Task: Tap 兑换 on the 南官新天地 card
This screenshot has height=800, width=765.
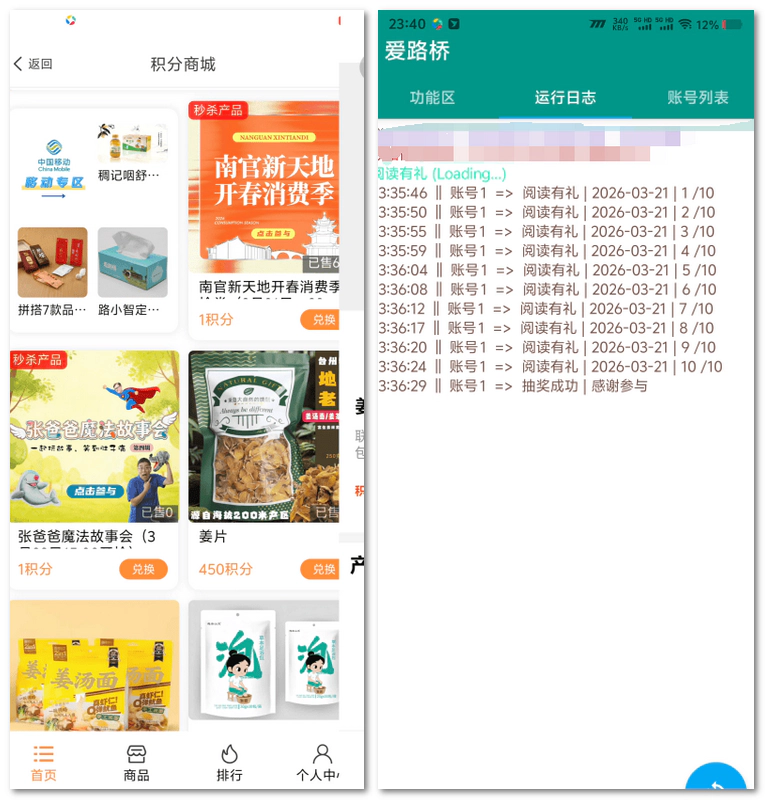Action: point(321,320)
